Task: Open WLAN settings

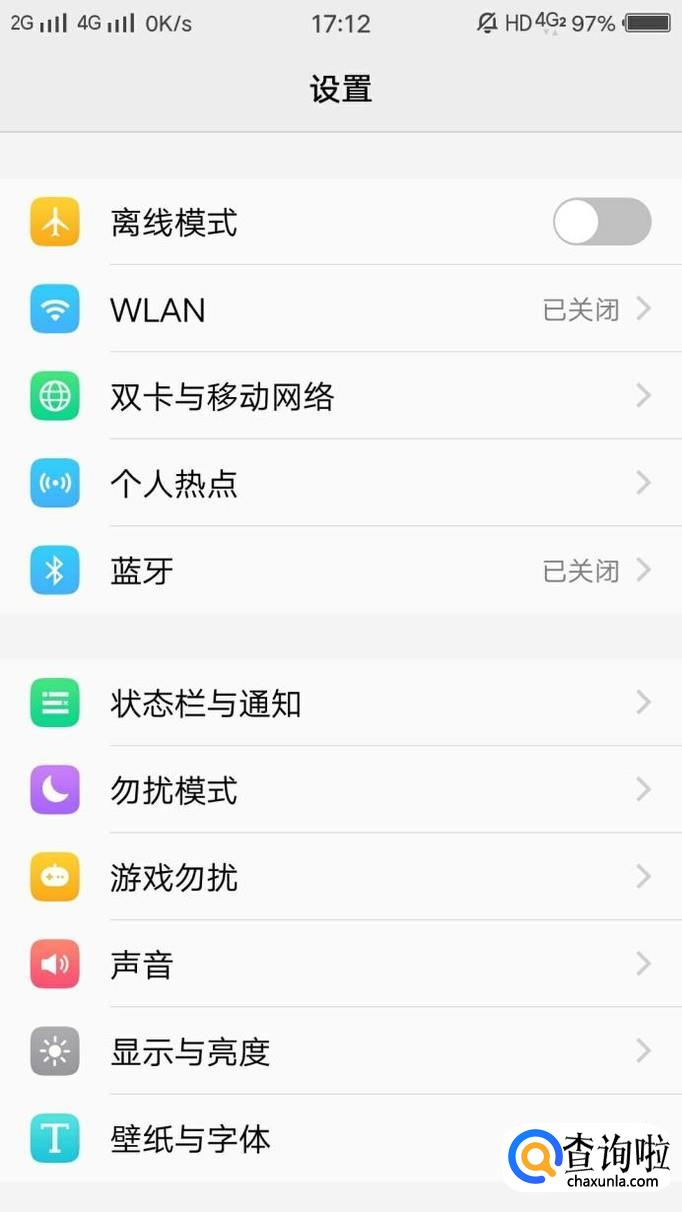Action: (x=340, y=310)
